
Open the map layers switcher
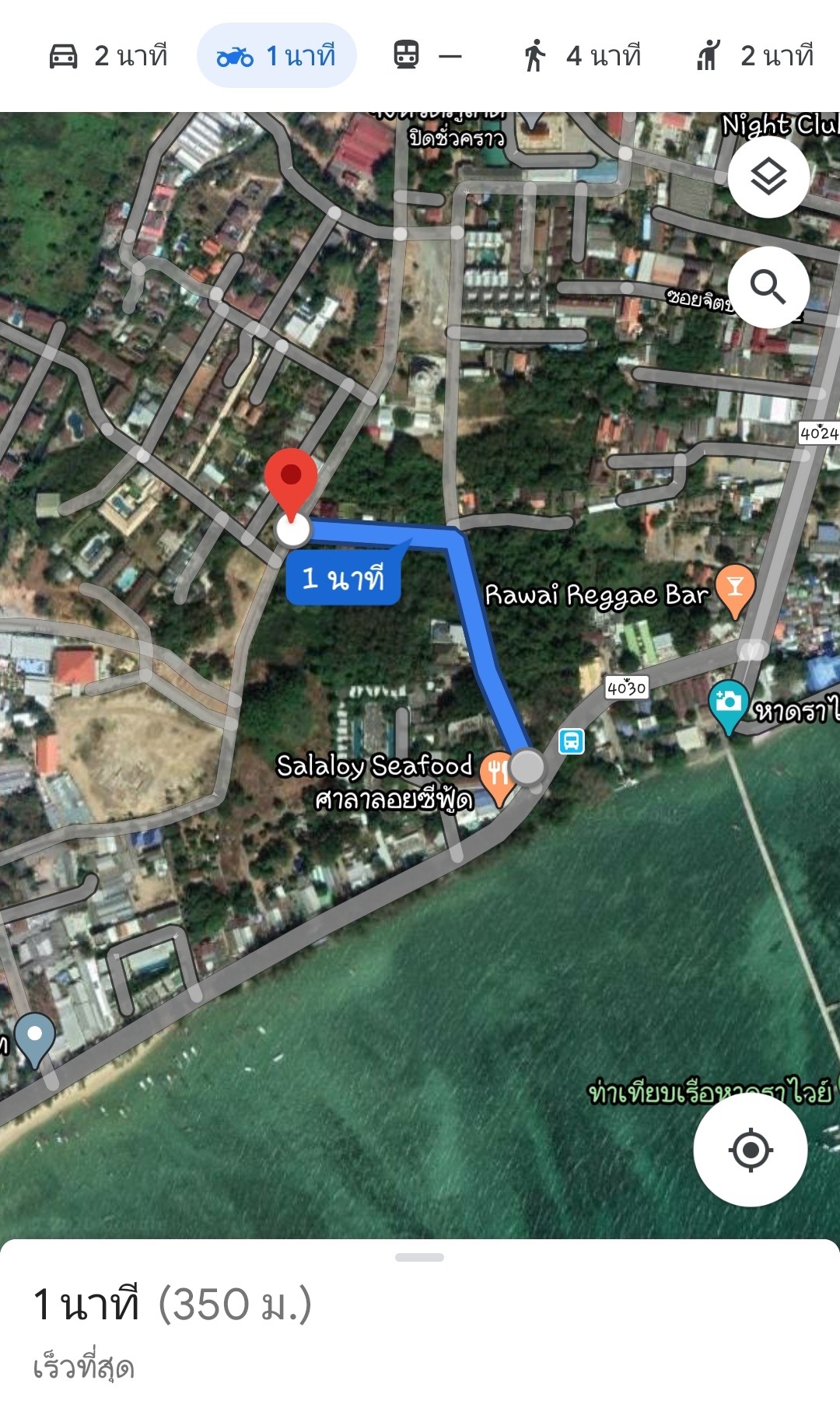(x=768, y=177)
